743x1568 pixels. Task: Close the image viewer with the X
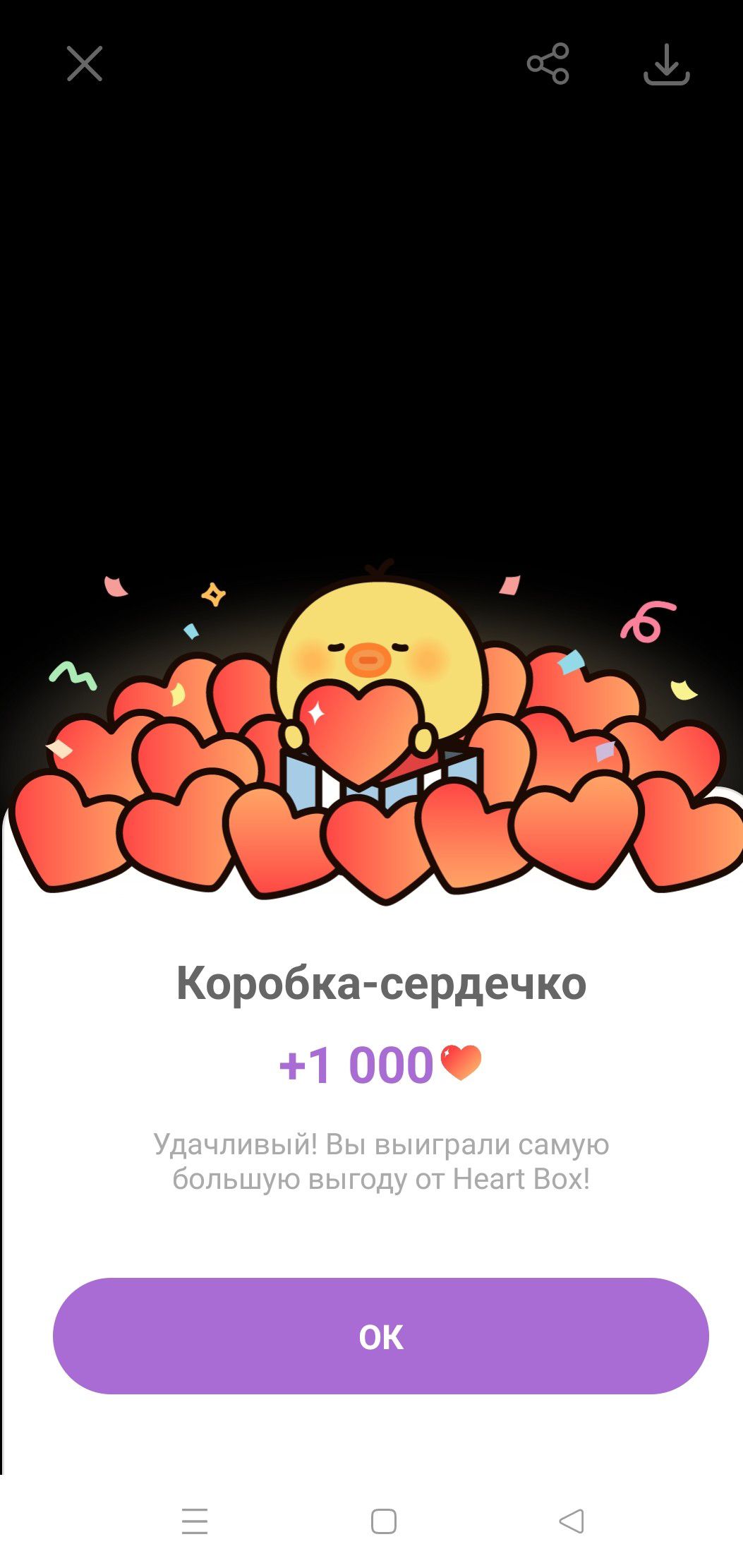85,64
